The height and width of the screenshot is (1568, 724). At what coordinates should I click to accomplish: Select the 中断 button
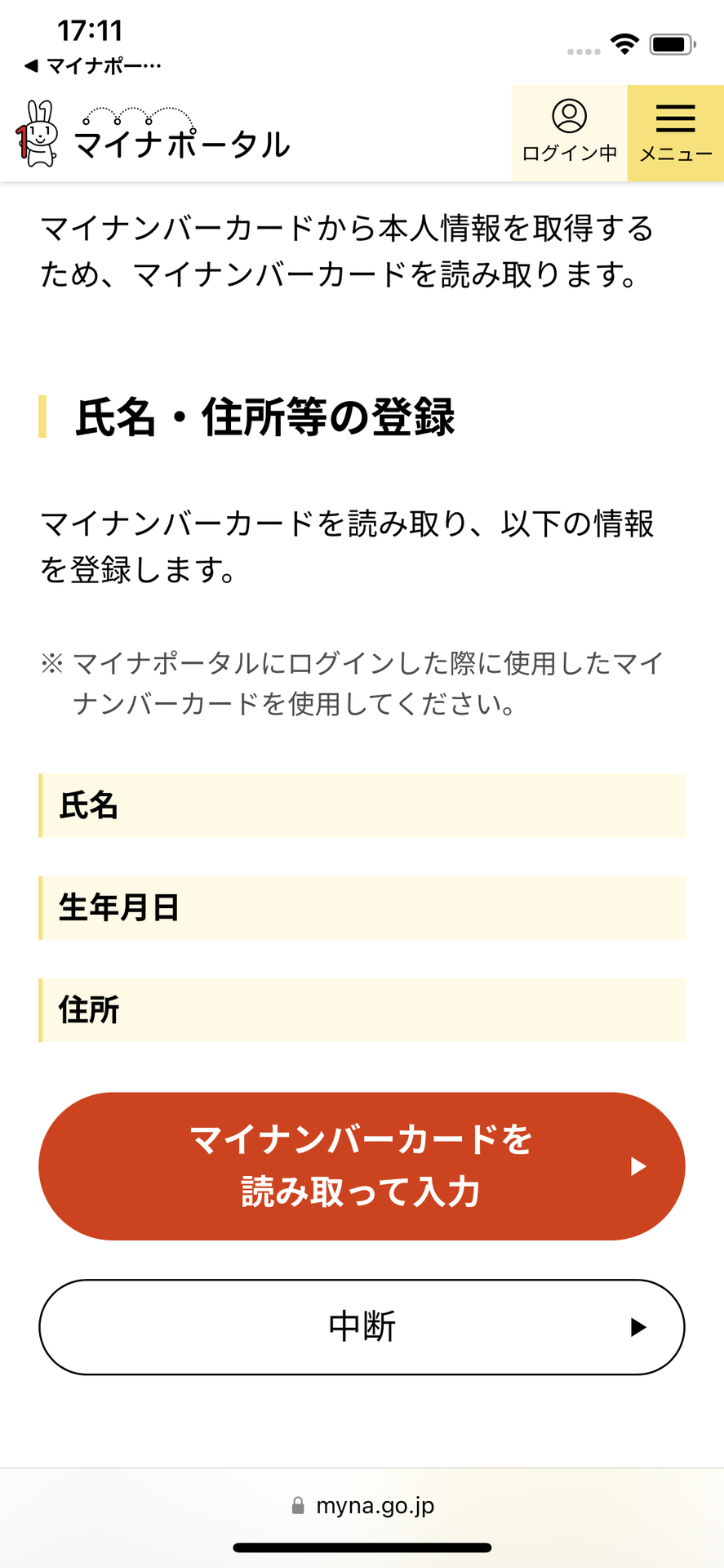pyautogui.click(x=362, y=1327)
